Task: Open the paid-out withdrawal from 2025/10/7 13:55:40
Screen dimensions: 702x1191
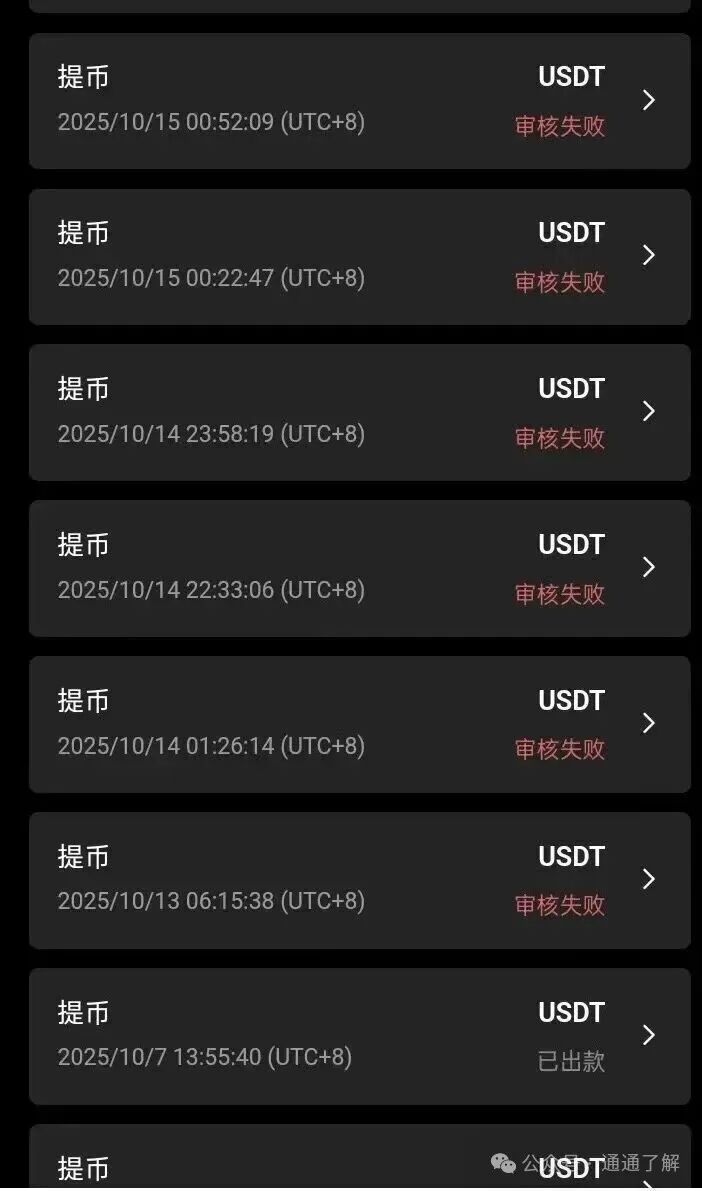Action: click(x=359, y=1036)
